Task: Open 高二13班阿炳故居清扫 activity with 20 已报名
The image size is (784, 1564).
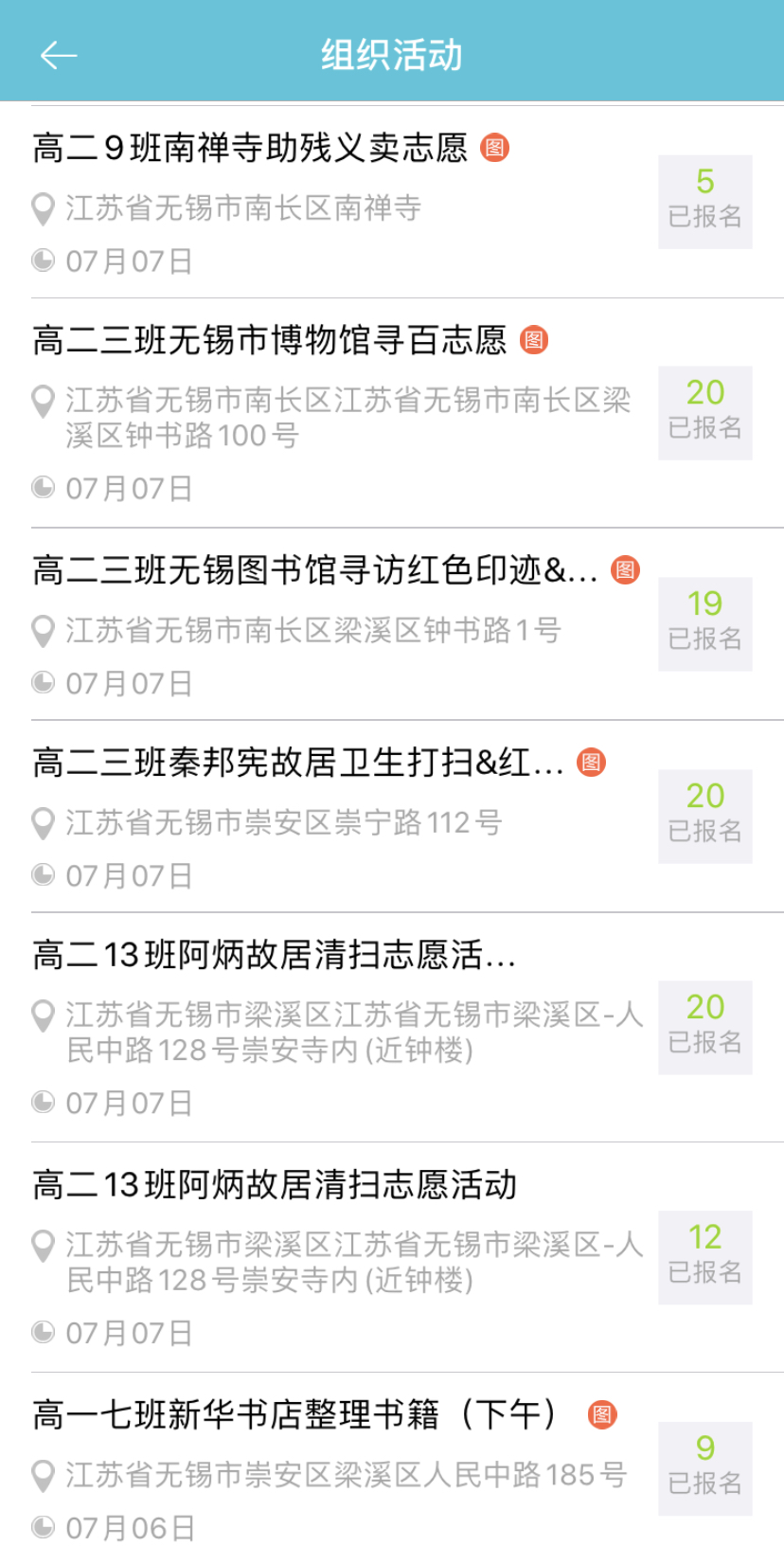Action: point(274,956)
